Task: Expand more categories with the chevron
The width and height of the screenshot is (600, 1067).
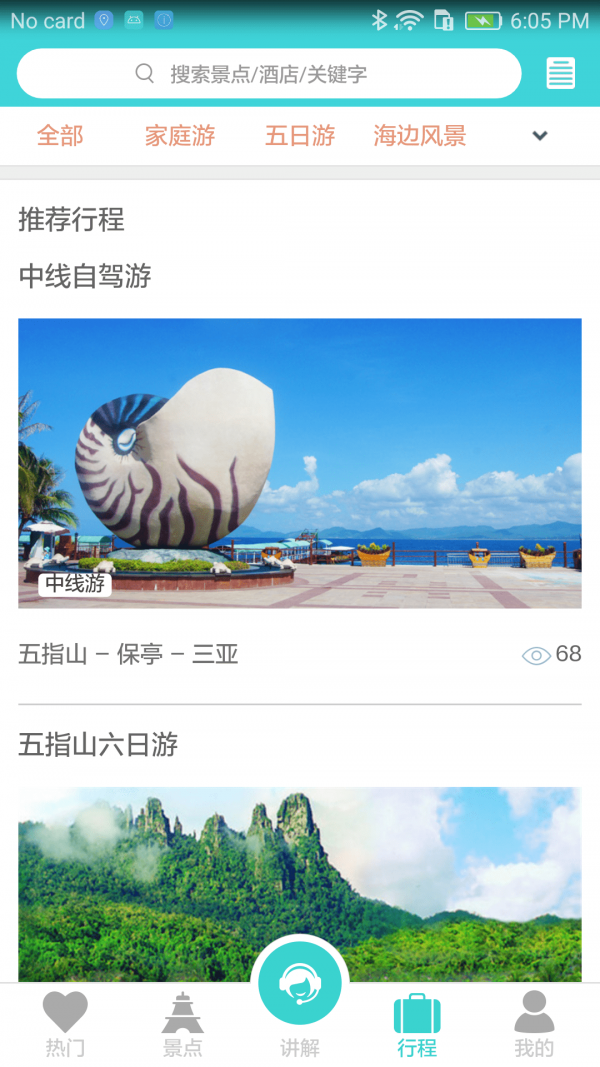Action: [540, 136]
